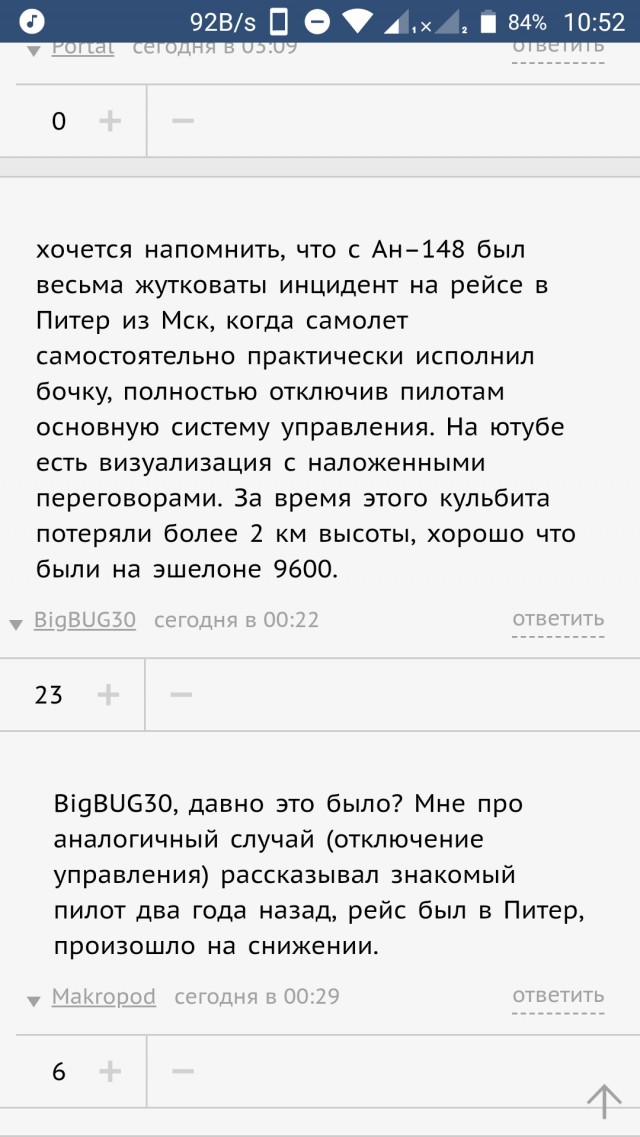Downvote Makropod's comment with 6 points
Viewport: 640px width, 1137px height.
182,1071
